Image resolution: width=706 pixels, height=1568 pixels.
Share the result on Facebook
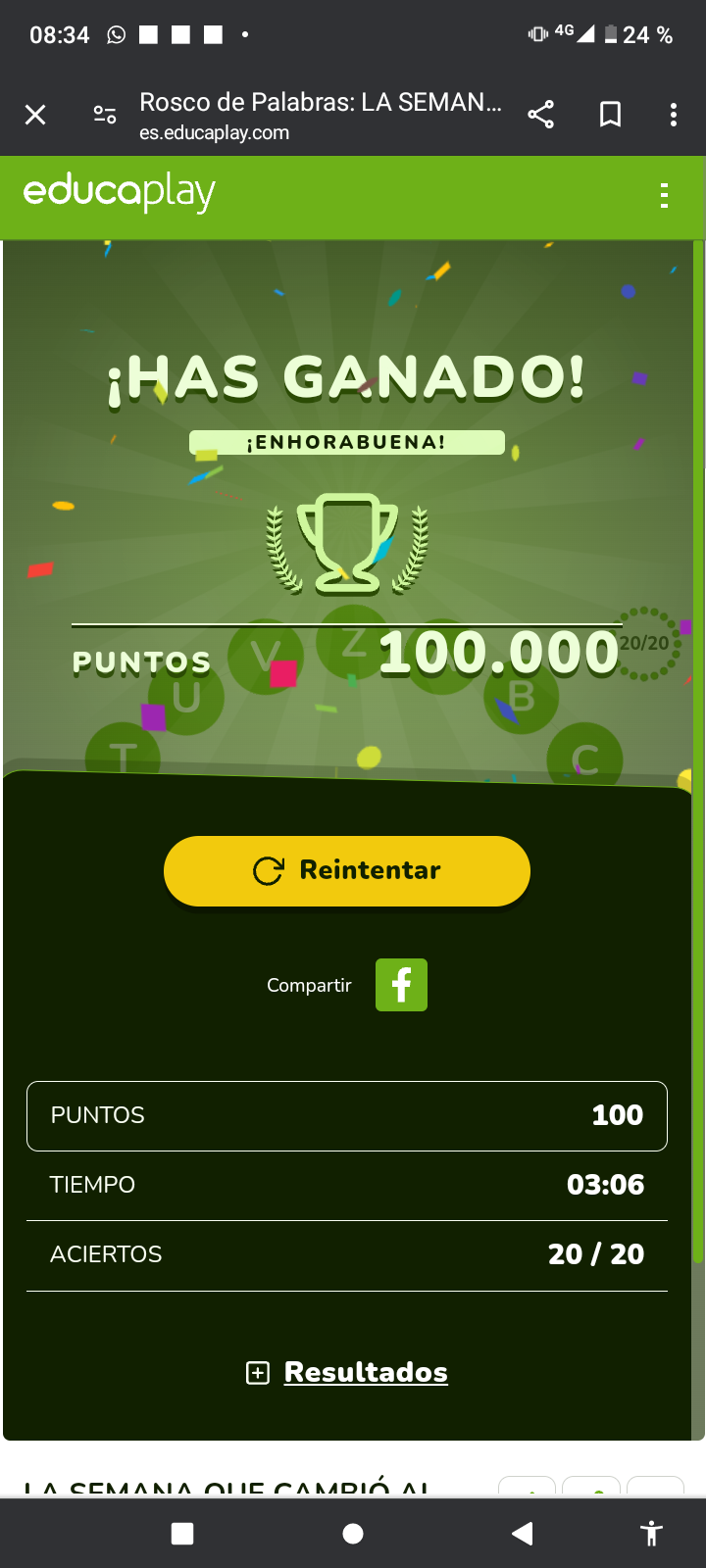(401, 985)
